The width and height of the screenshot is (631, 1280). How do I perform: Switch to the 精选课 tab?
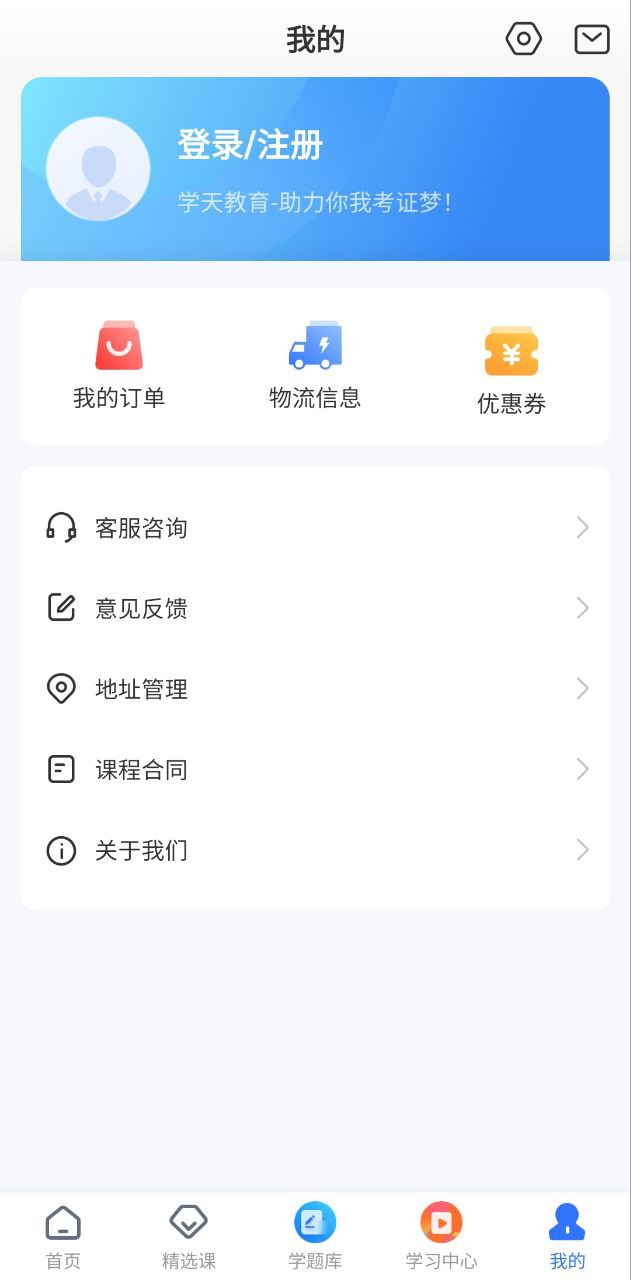pos(189,1236)
